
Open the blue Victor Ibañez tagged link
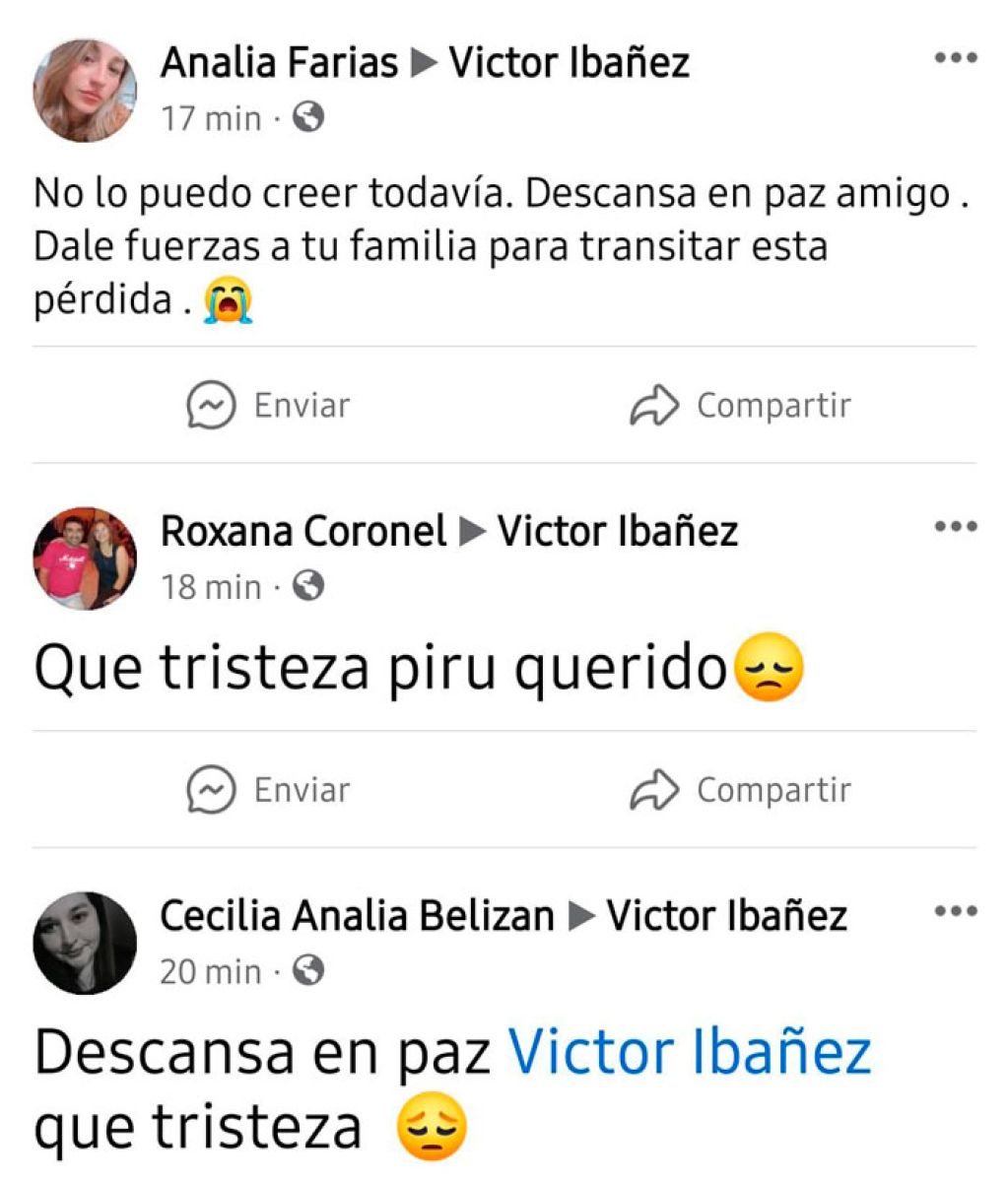tap(689, 1052)
